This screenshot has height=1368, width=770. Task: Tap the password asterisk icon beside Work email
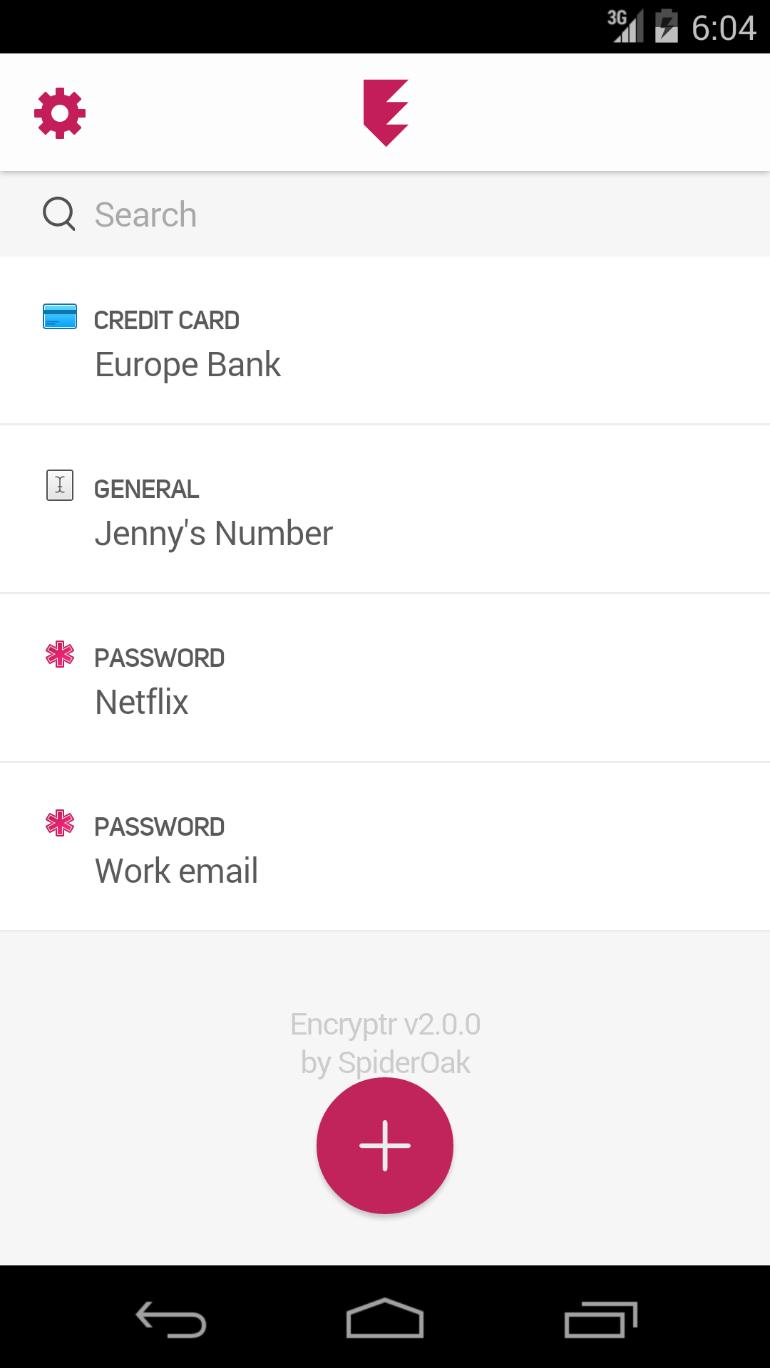pos(60,823)
